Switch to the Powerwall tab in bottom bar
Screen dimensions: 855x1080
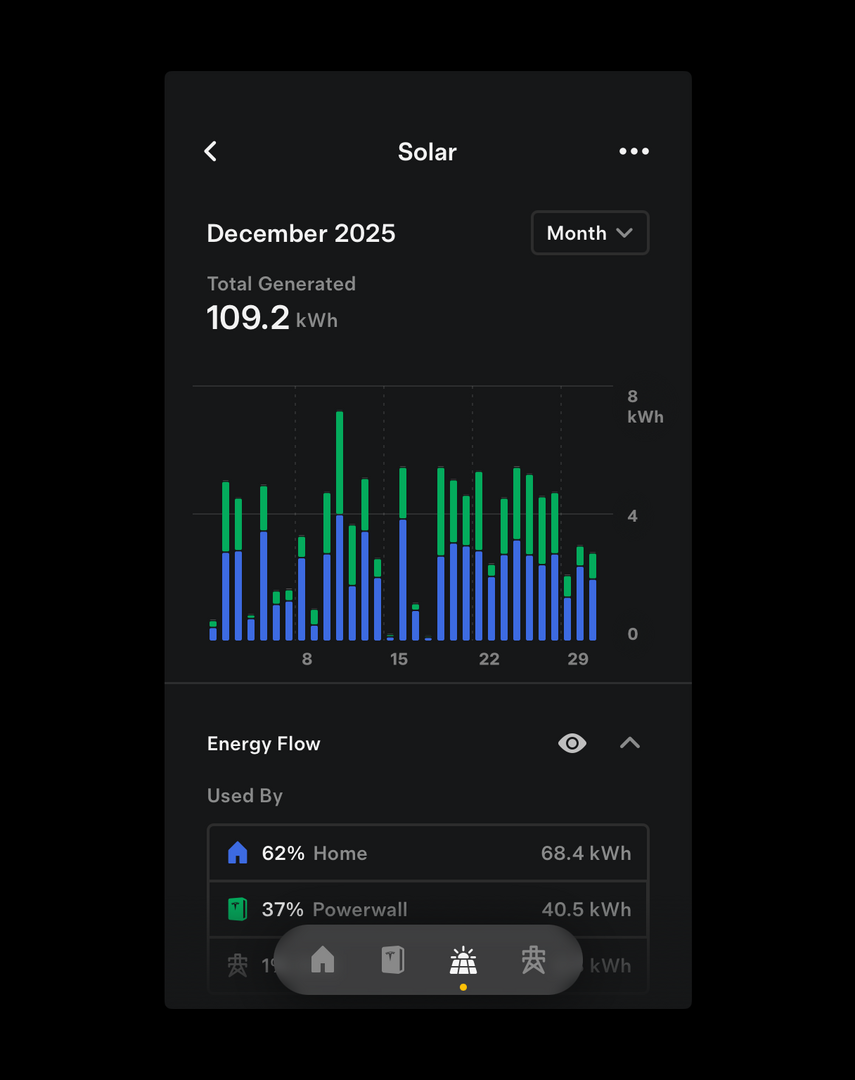point(393,961)
